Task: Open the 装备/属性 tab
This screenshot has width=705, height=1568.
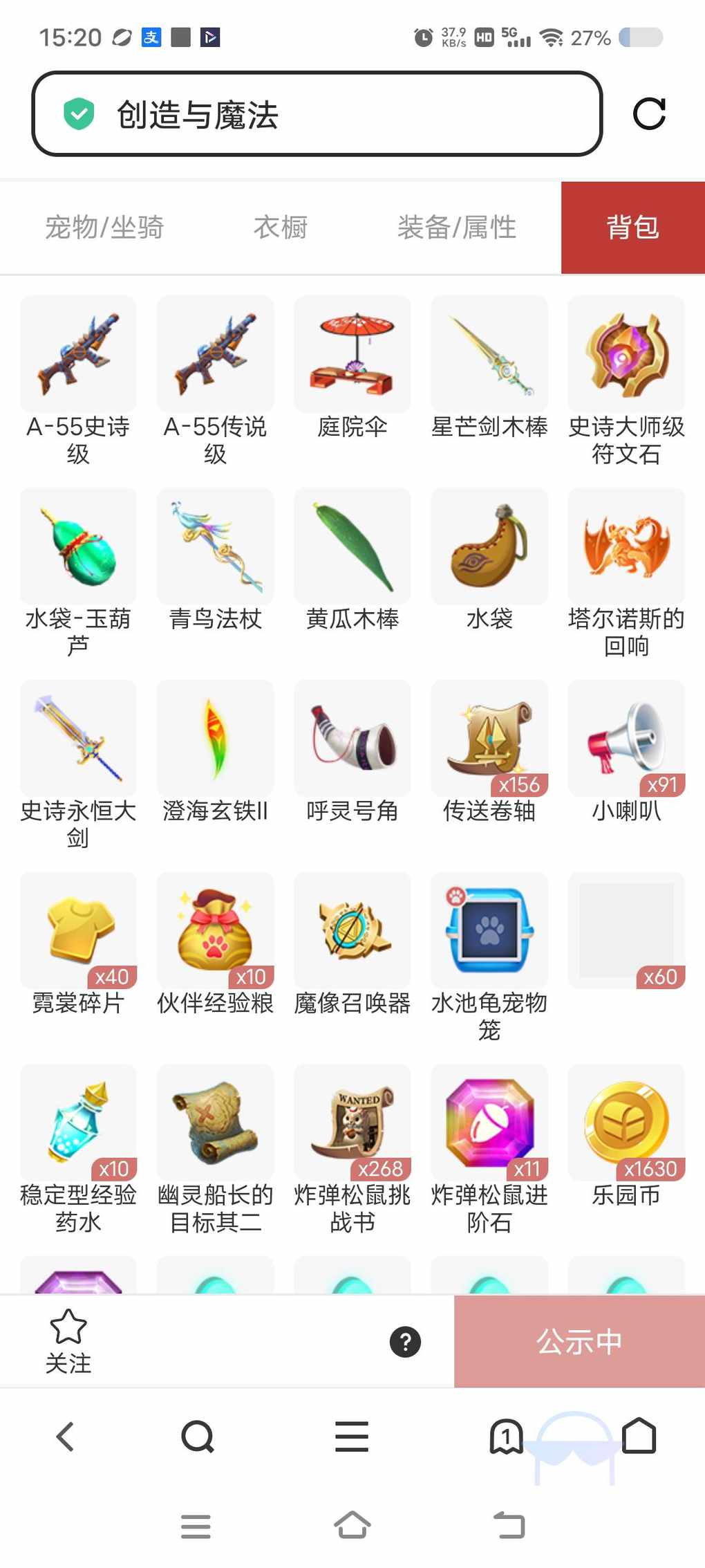Action: (456, 227)
